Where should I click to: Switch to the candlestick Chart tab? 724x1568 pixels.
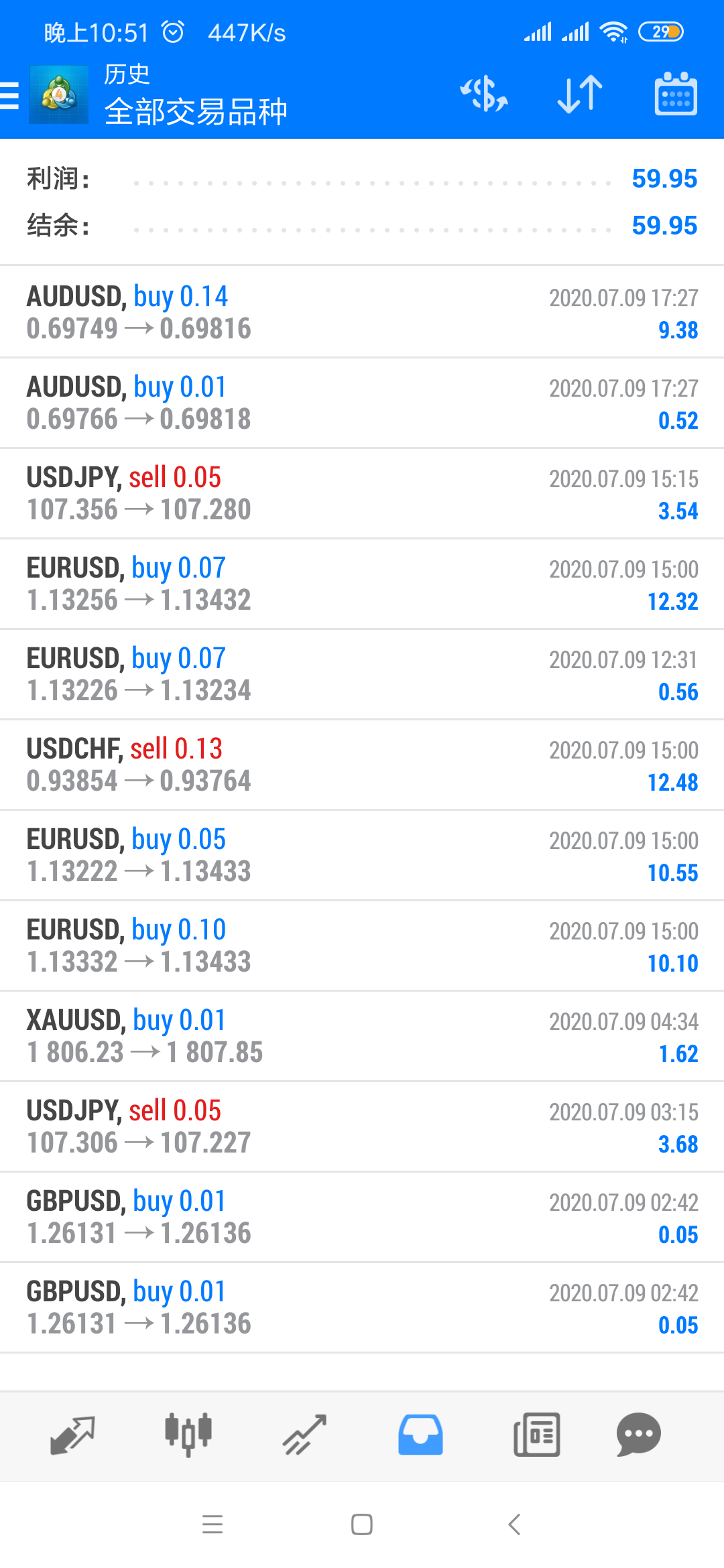(x=188, y=1435)
